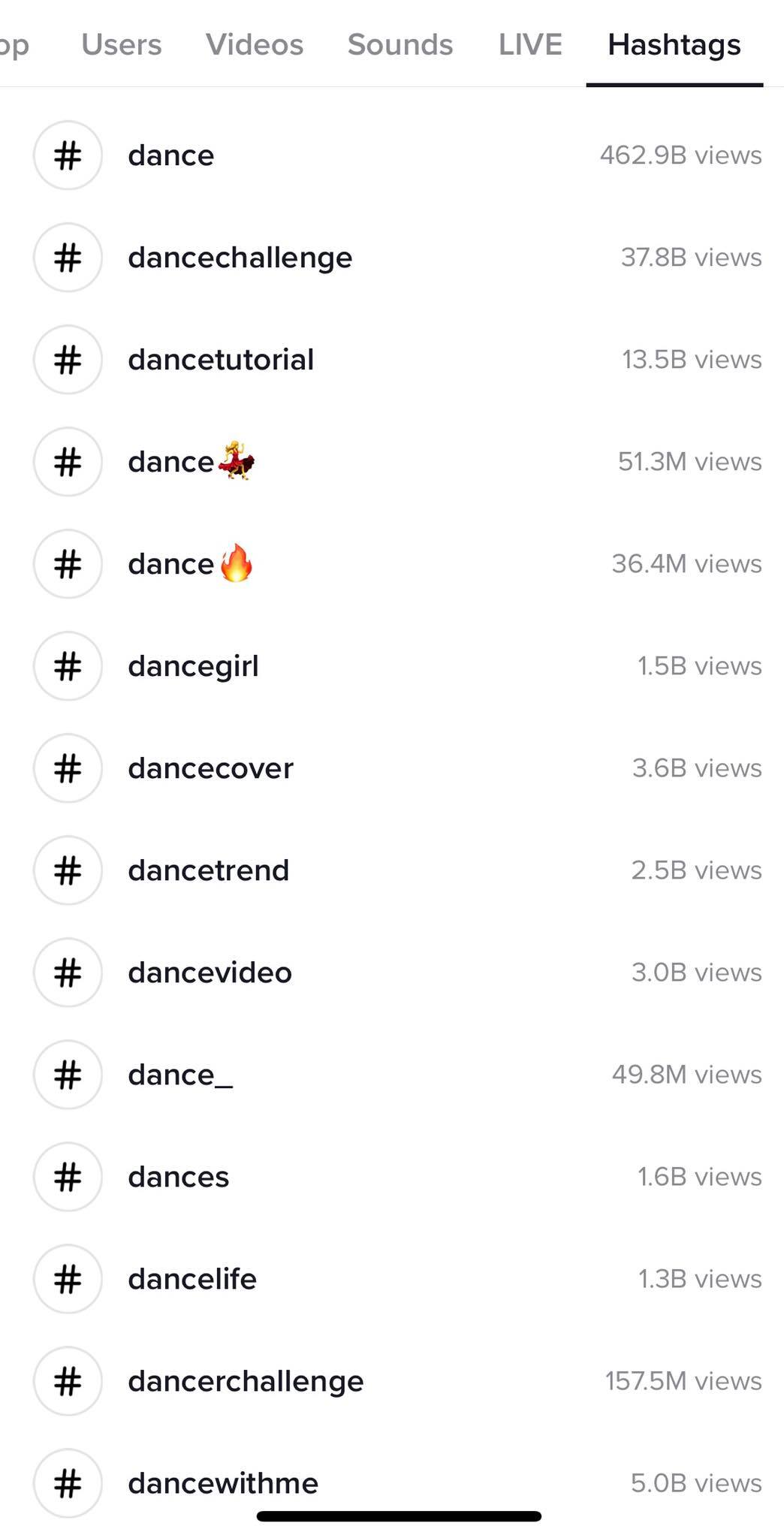
Task: Switch to the Sounds tab
Action: tap(400, 44)
